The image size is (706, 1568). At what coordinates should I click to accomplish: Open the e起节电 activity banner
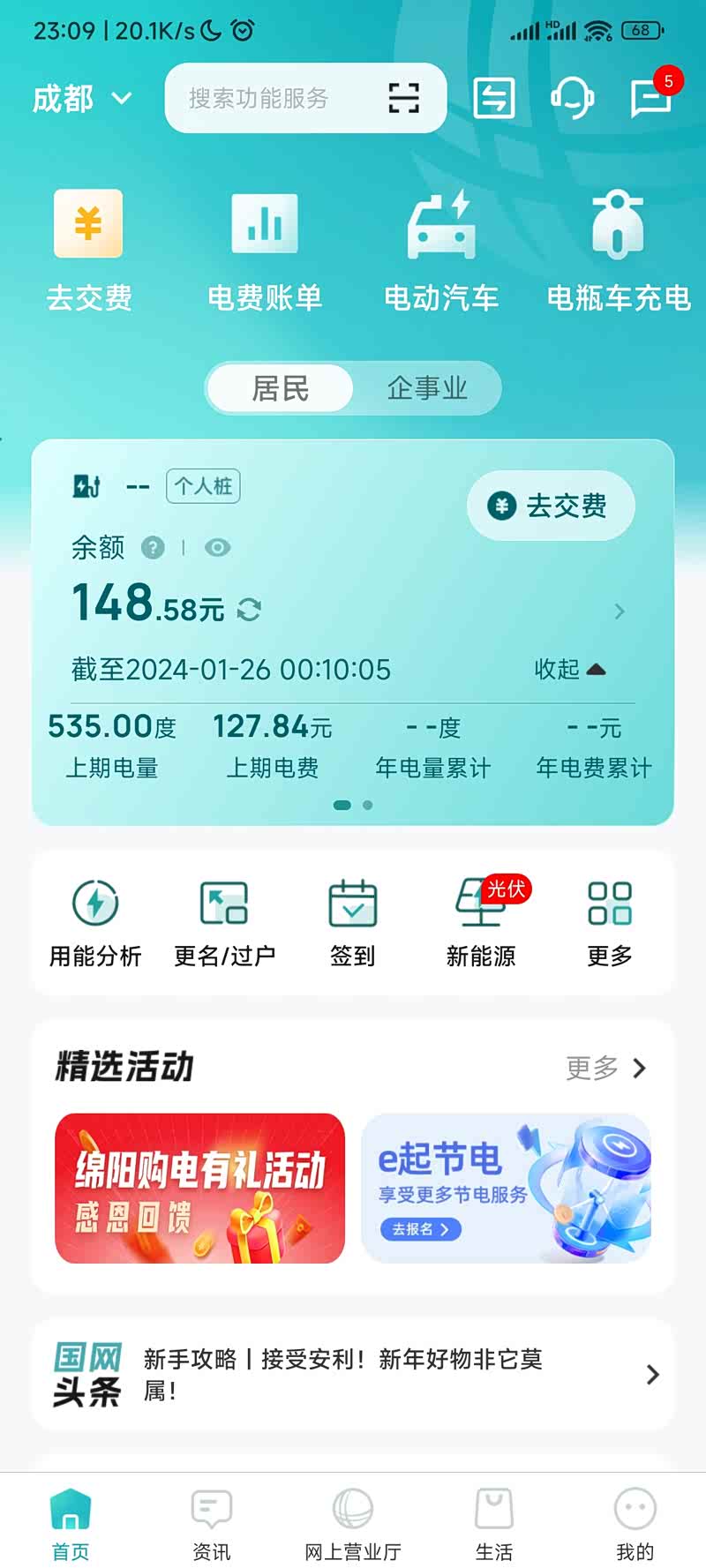(506, 1189)
